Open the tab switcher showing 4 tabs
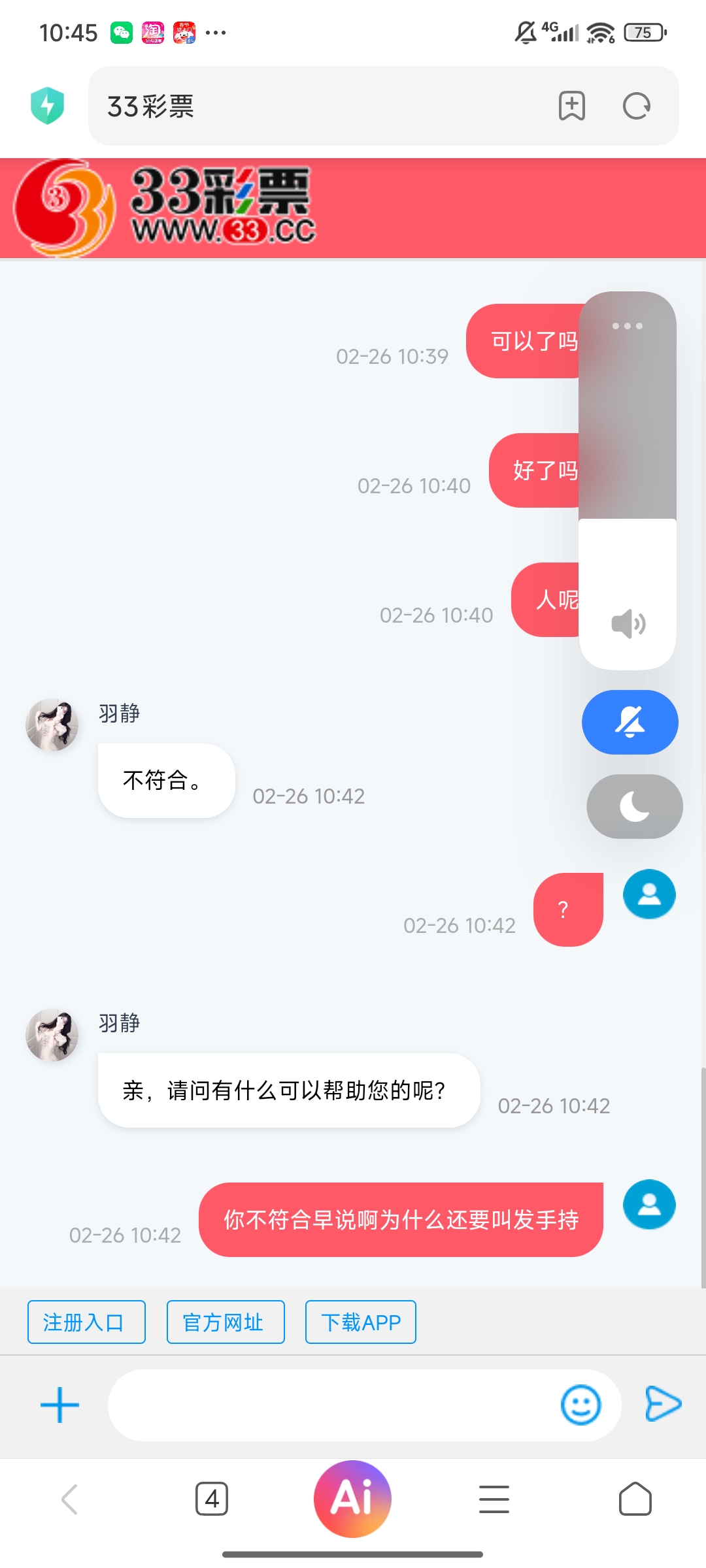The width and height of the screenshot is (706, 1568). coord(210,1498)
